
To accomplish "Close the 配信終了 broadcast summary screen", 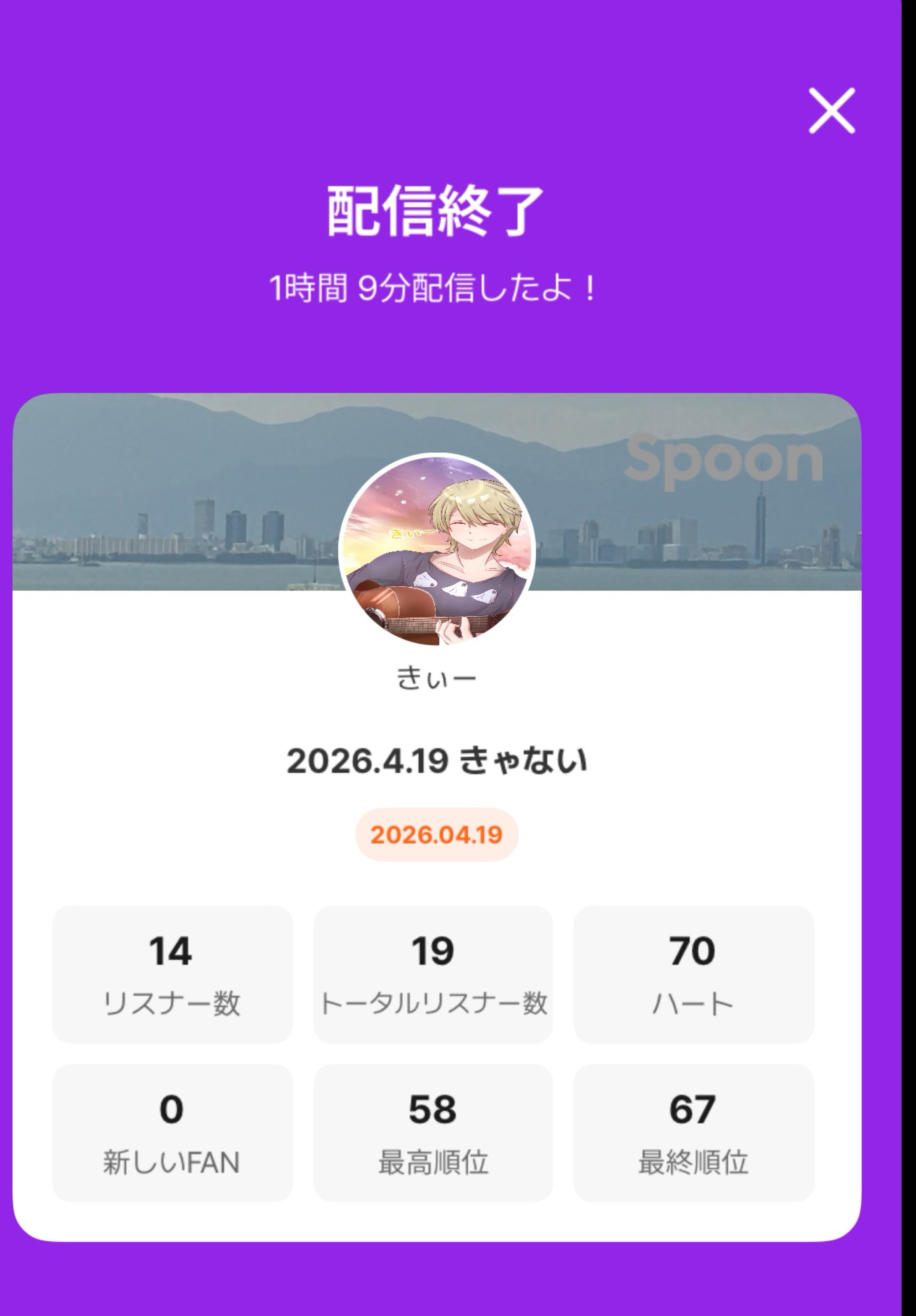I will click(831, 110).
